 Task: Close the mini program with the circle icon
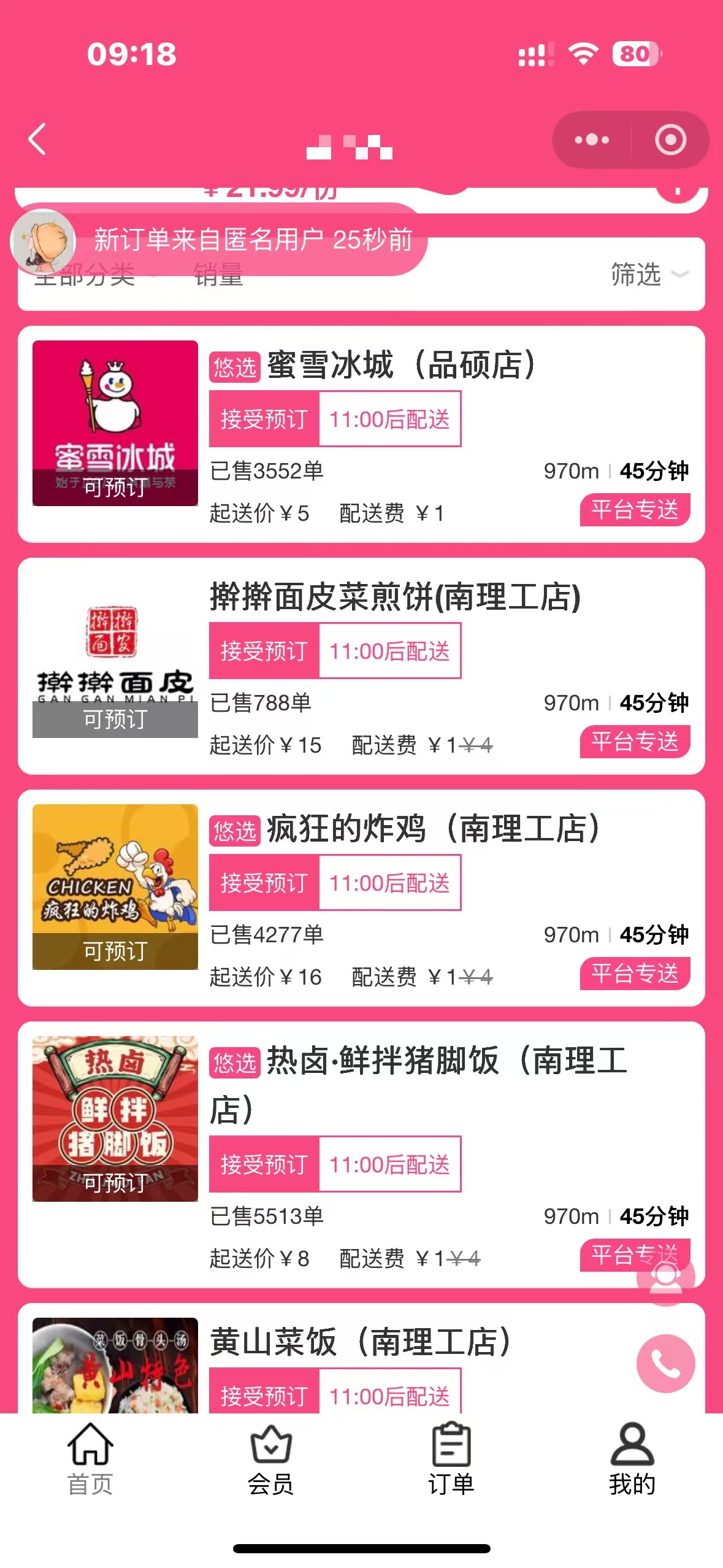pyautogui.click(x=670, y=140)
